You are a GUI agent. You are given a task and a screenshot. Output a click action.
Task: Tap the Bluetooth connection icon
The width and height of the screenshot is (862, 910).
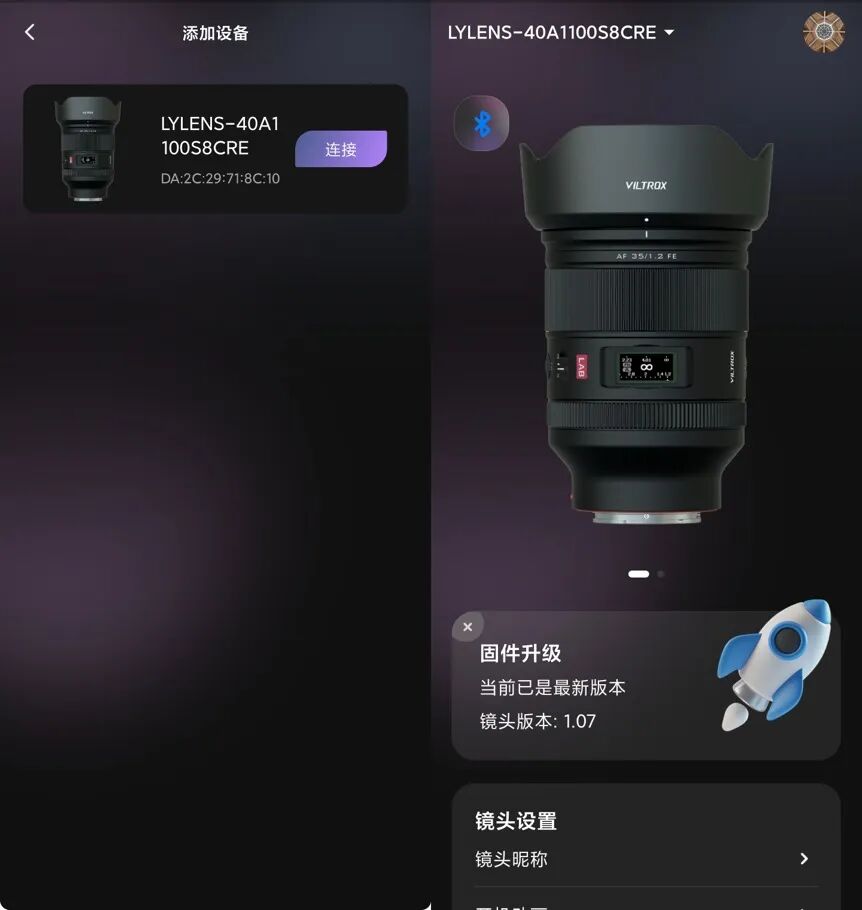coord(482,123)
